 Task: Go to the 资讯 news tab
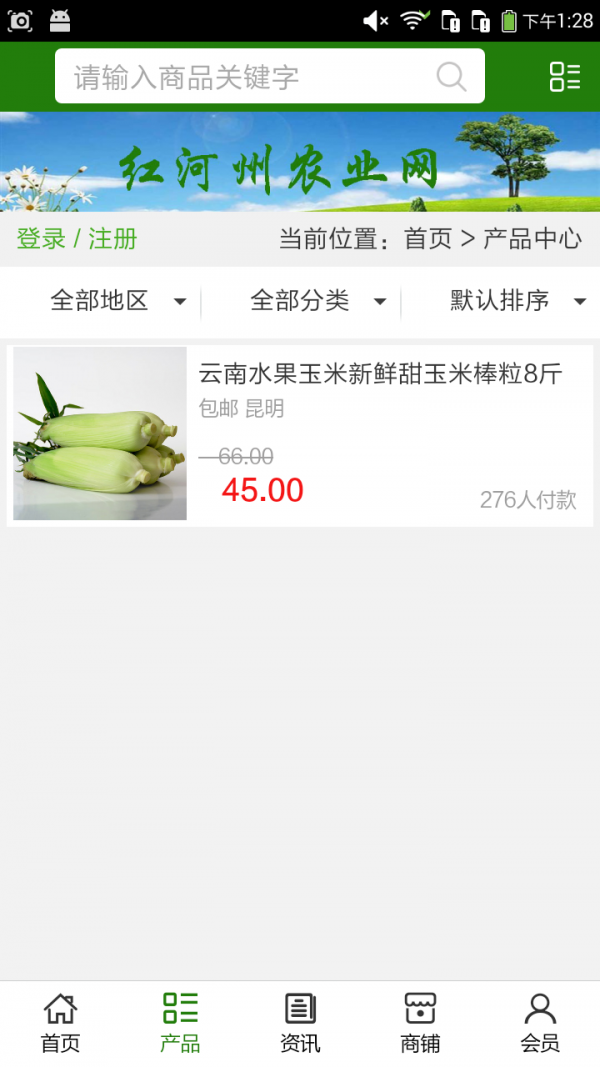pos(300,1023)
